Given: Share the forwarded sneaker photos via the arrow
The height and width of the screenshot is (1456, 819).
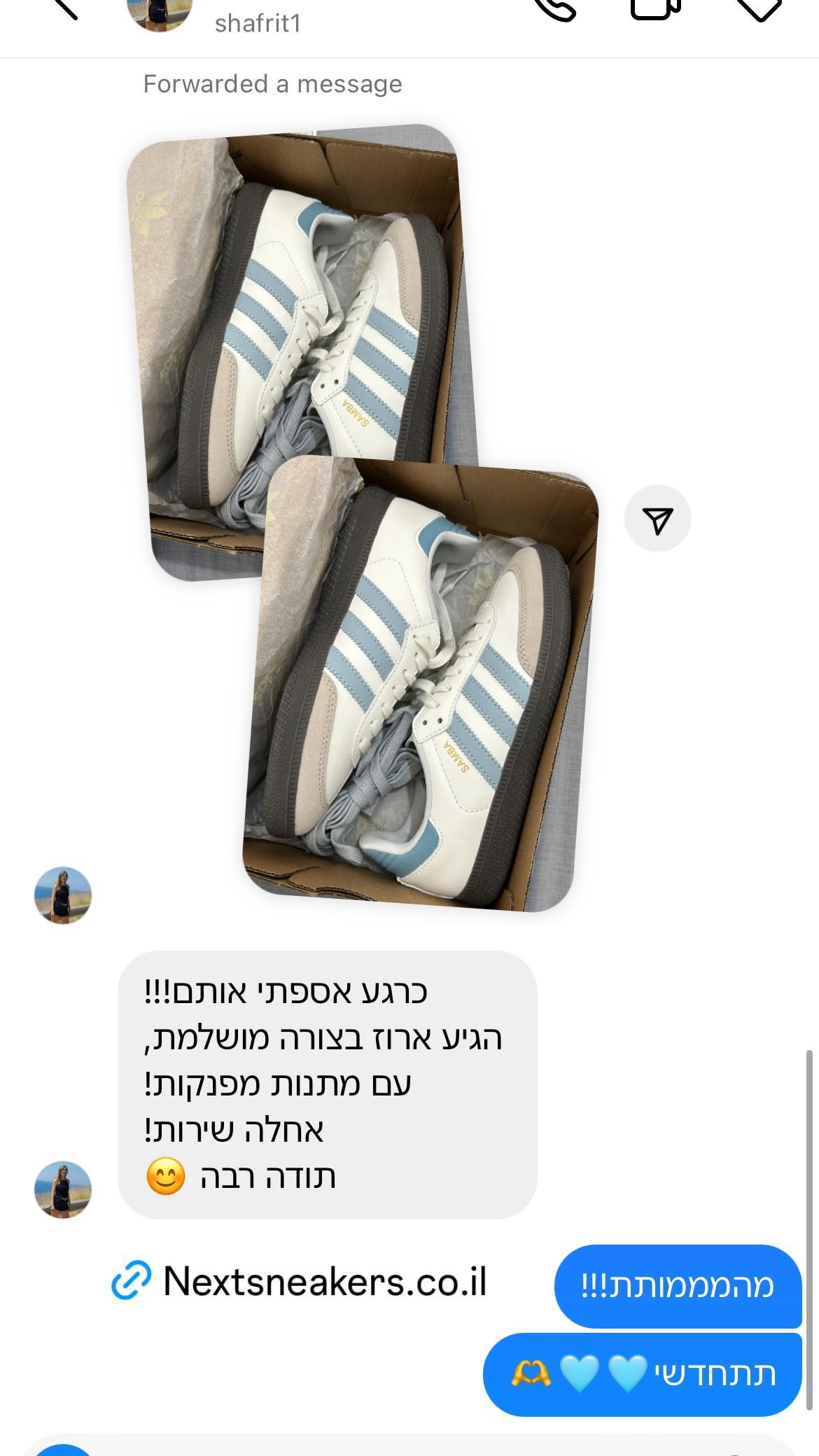Looking at the screenshot, I should point(657,519).
